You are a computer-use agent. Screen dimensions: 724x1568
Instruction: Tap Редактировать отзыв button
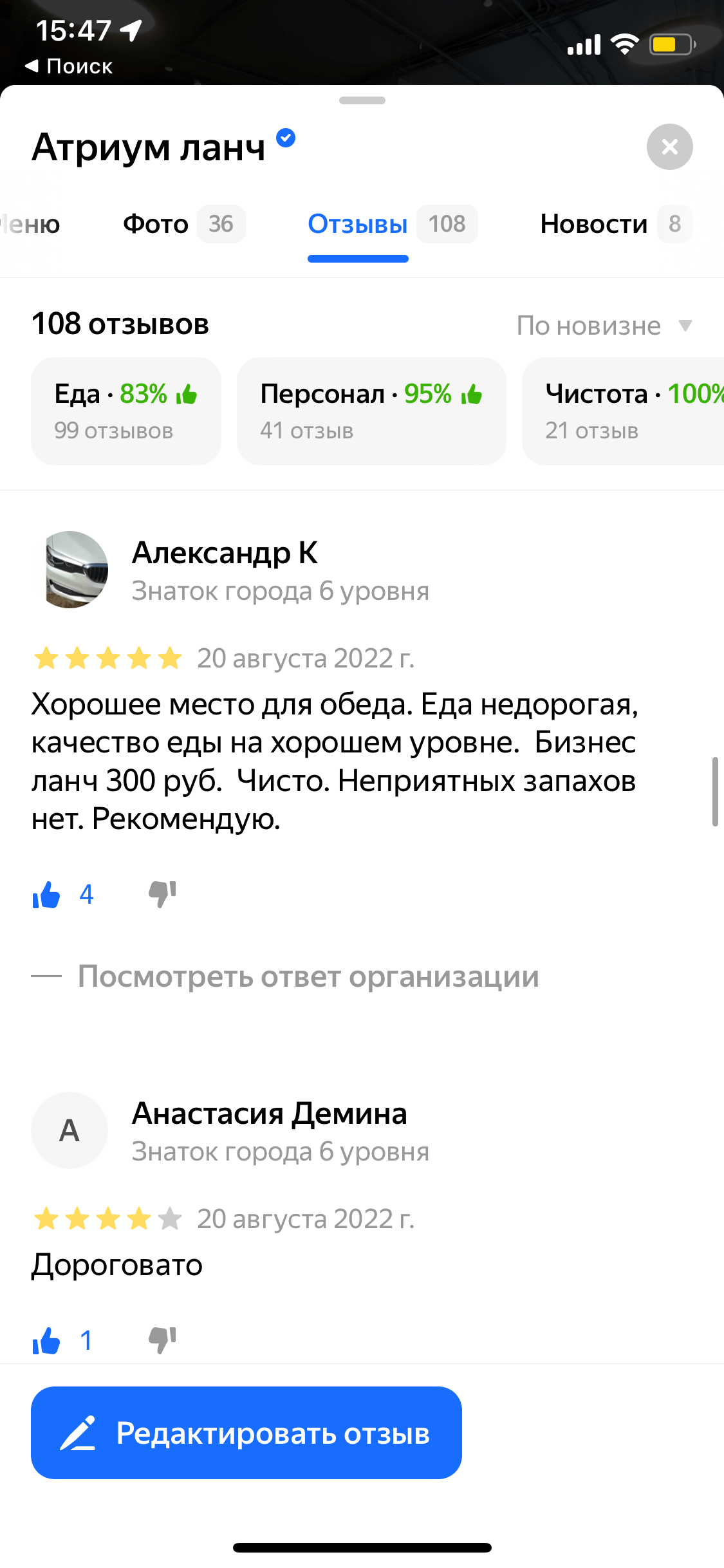[246, 1433]
